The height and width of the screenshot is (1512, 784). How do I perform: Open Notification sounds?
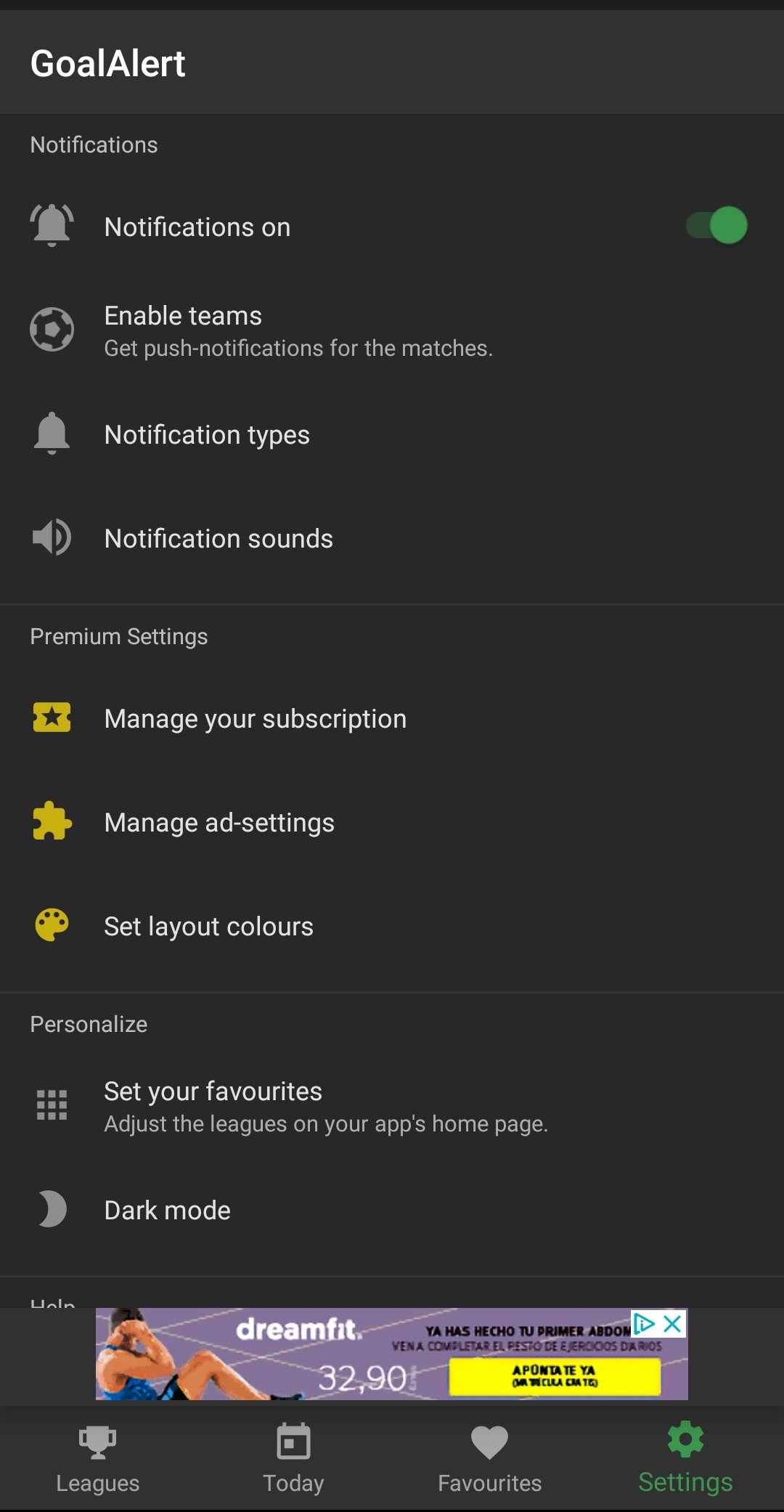pyautogui.click(x=392, y=538)
